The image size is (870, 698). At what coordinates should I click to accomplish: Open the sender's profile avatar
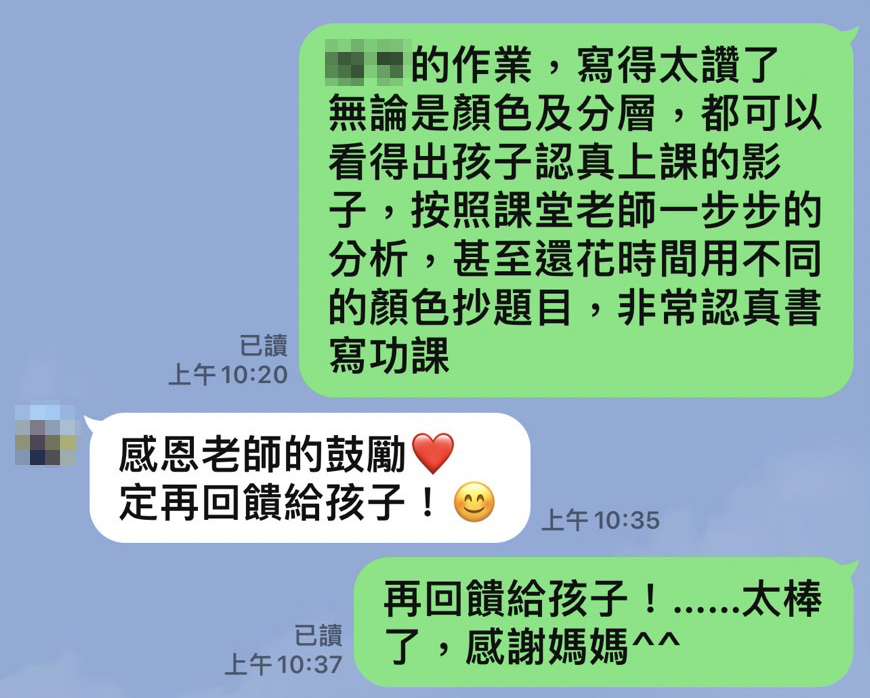45,436
